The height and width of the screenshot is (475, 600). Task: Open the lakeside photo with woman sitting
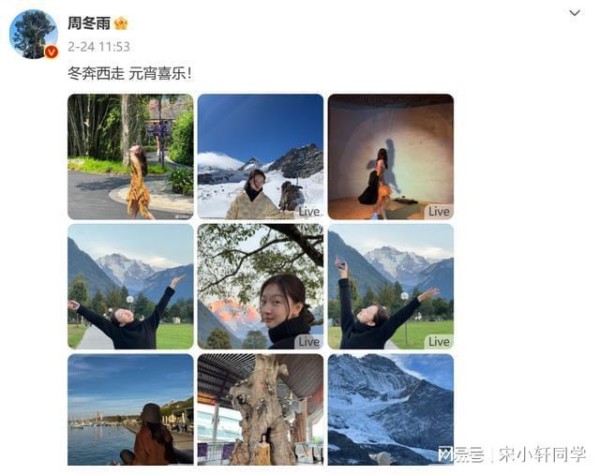(130, 409)
